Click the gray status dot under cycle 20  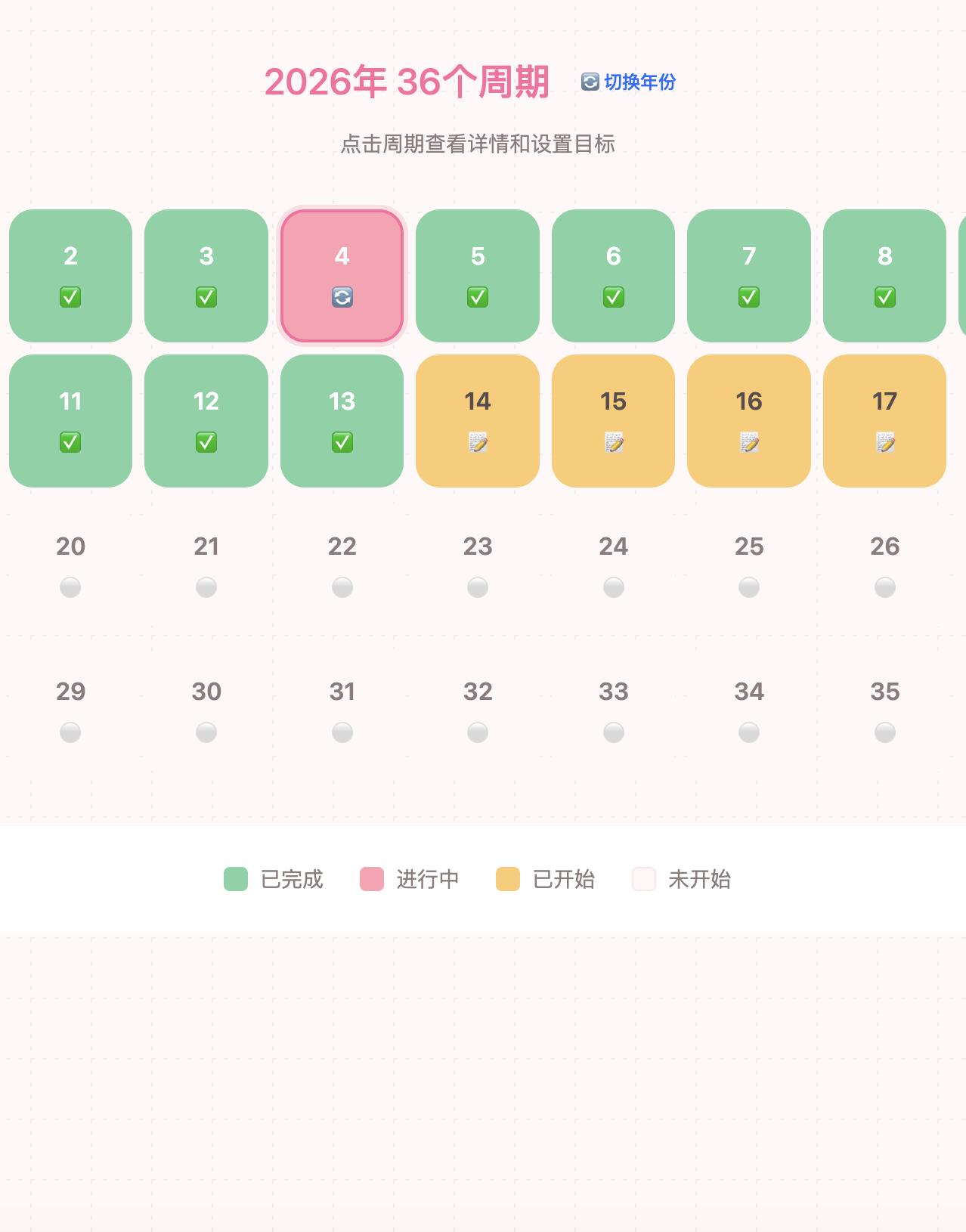click(x=70, y=587)
